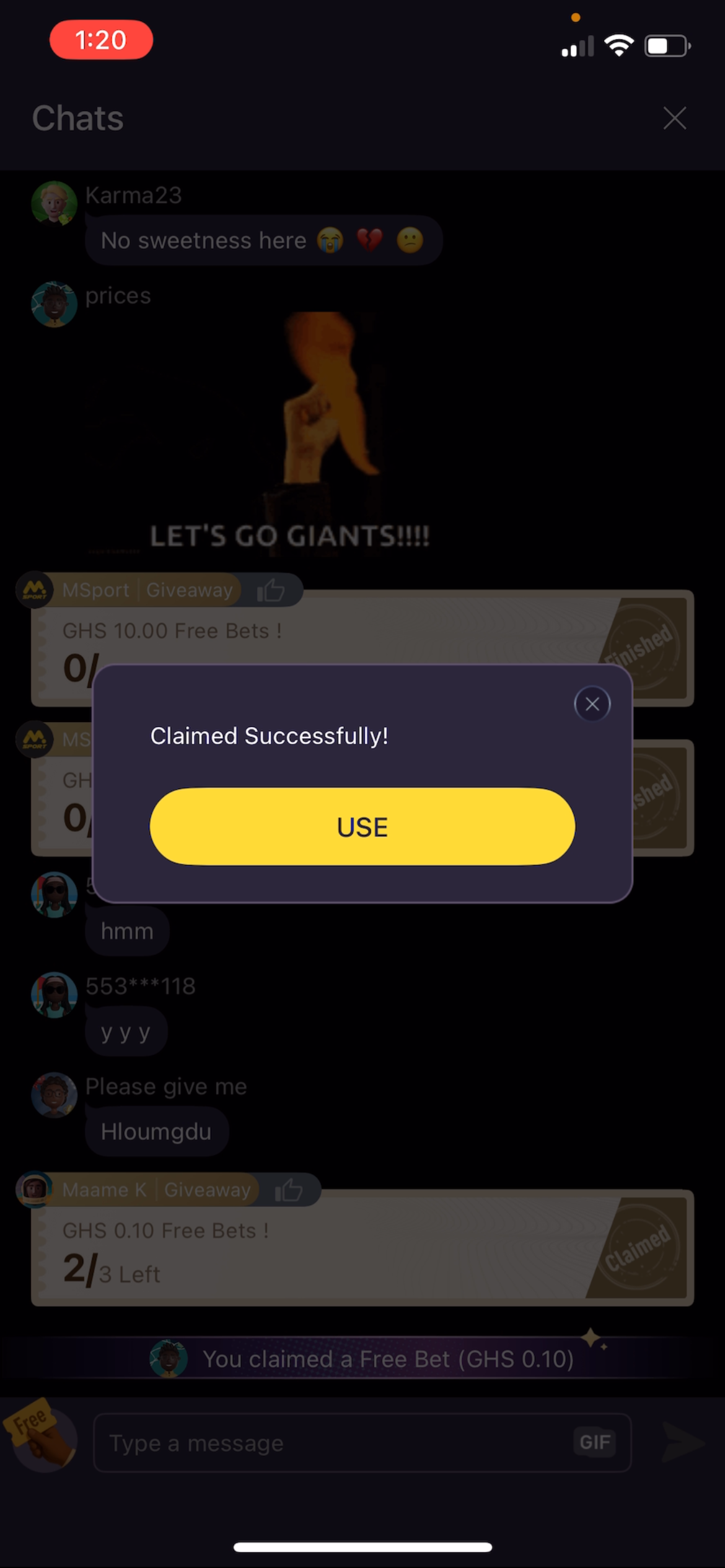
Task: Dismiss the Claimed Successfully dialog
Action: click(x=592, y=704)
